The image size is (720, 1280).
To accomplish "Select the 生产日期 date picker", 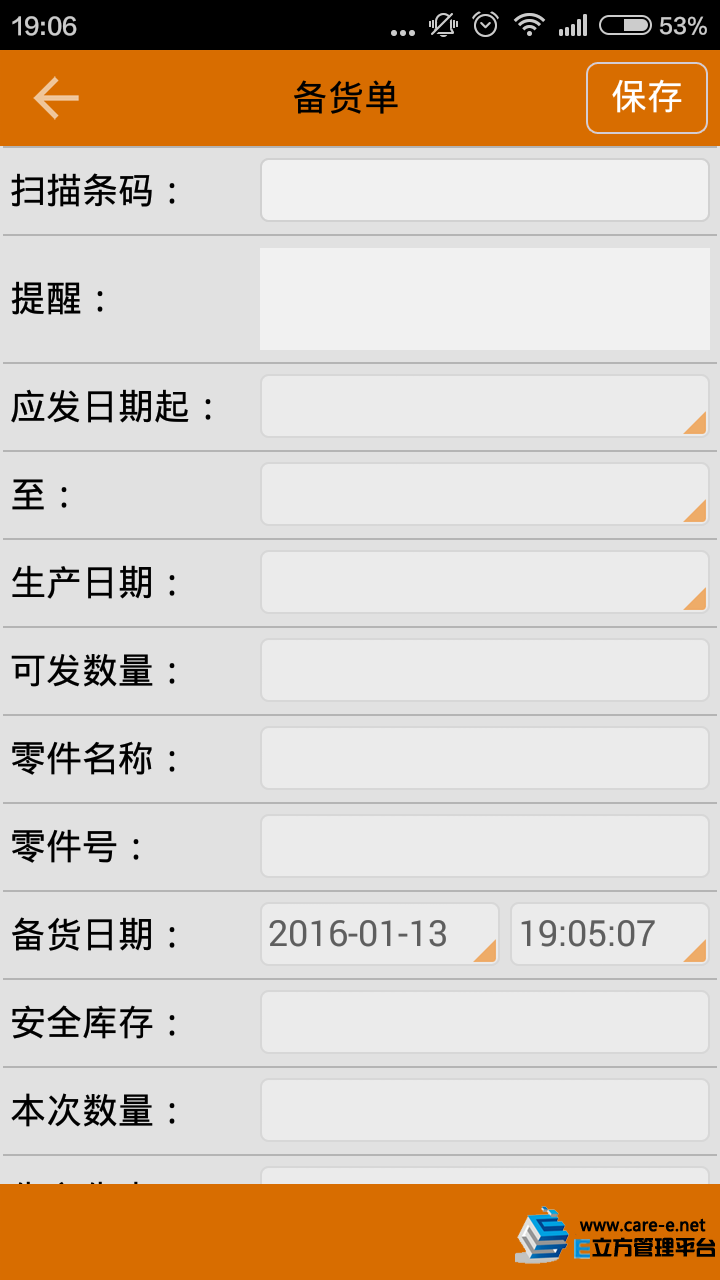I will tap(485, 582).
